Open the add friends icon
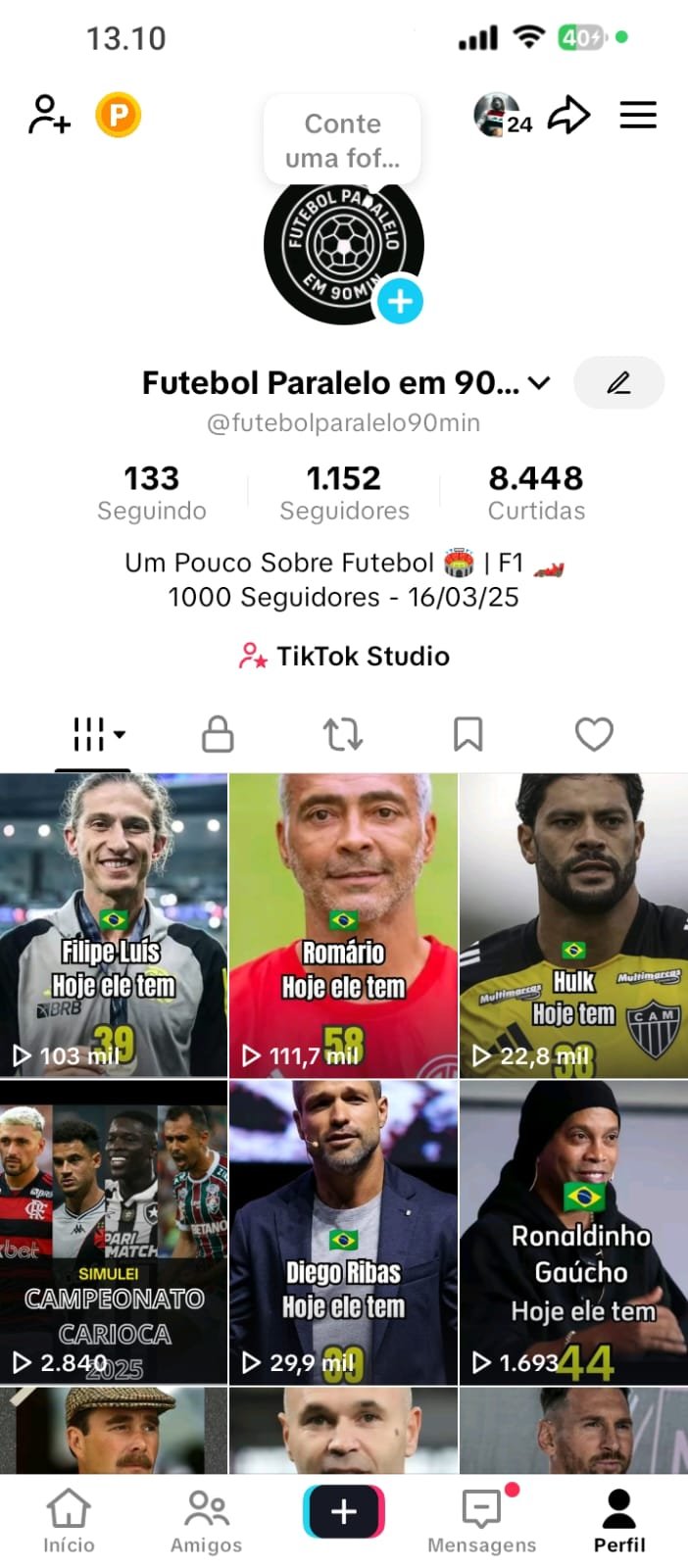This screenshot has width=688, height=1568. point(49,115)
